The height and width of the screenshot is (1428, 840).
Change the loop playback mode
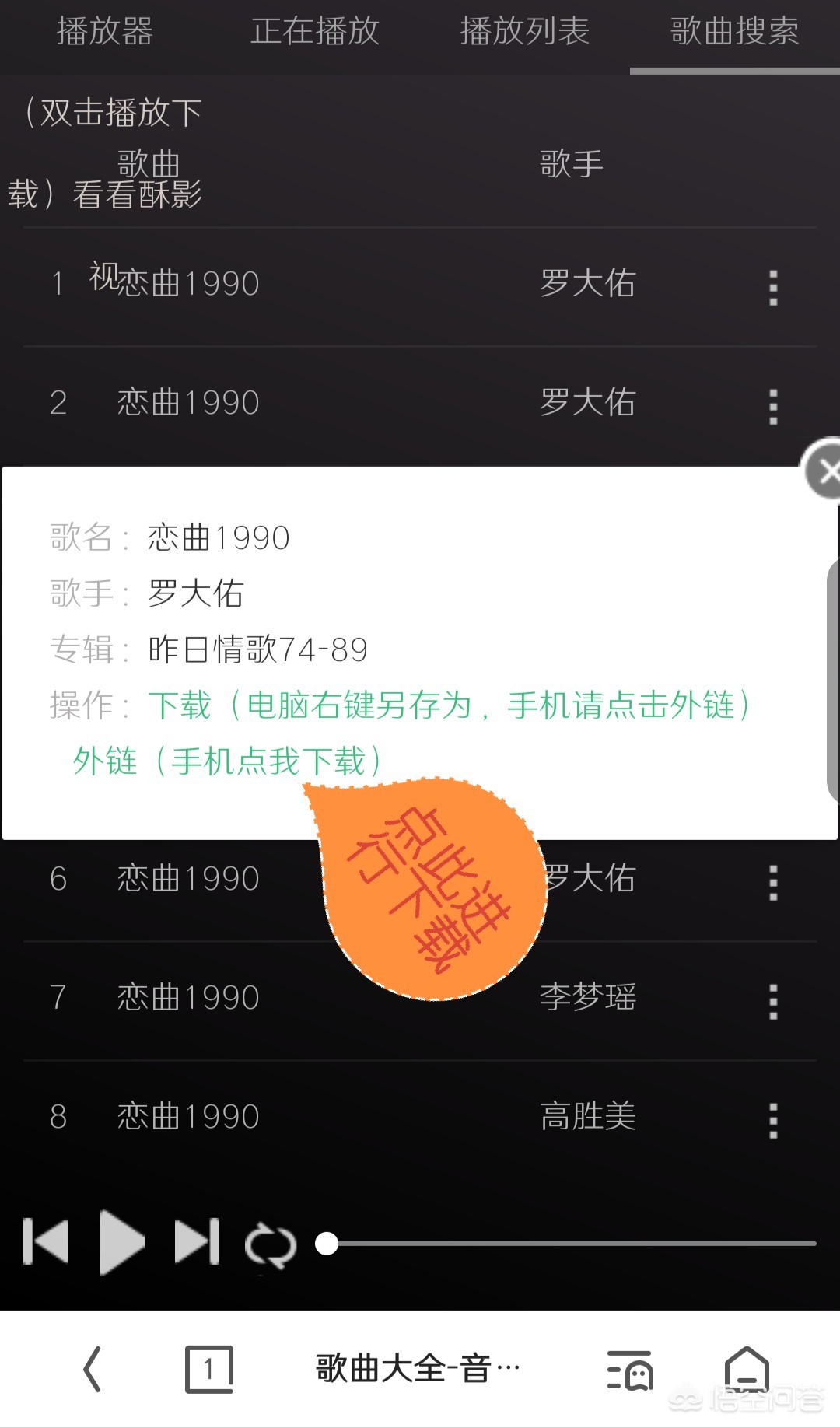[271, 1245]
